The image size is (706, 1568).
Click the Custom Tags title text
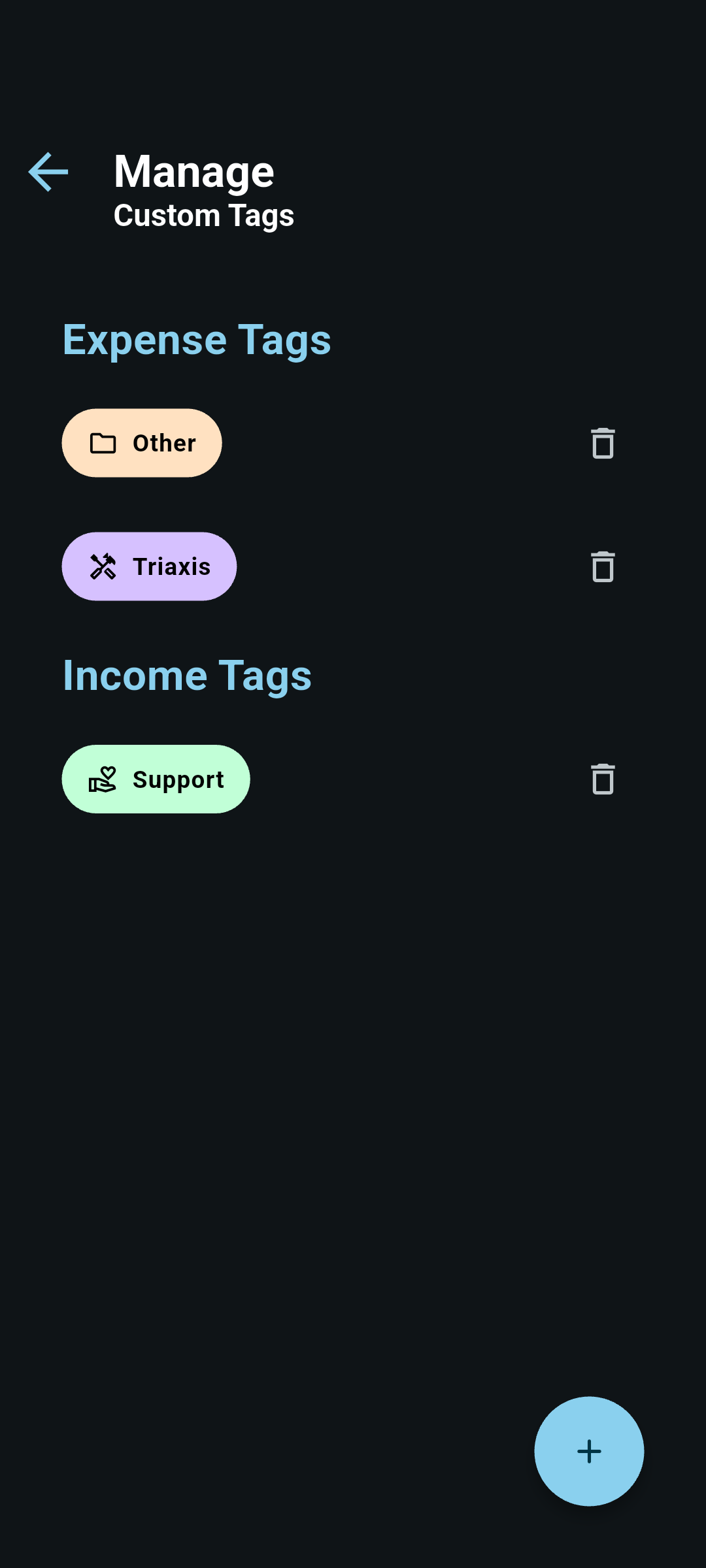[204, 216]
